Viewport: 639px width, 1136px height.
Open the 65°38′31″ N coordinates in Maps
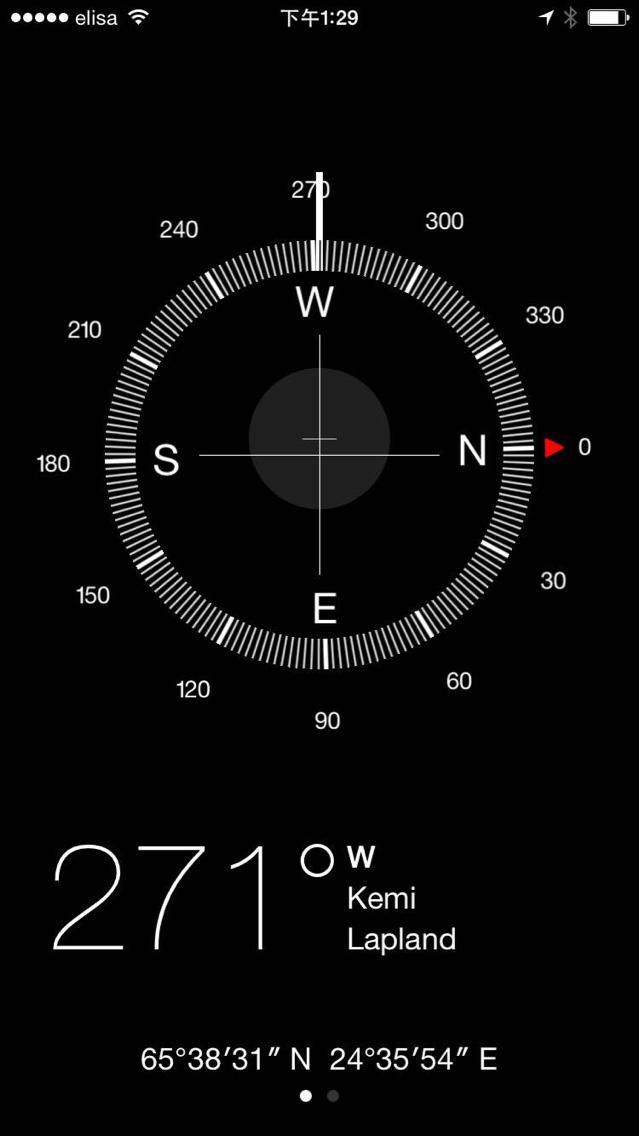click(x=319, y=1059)
